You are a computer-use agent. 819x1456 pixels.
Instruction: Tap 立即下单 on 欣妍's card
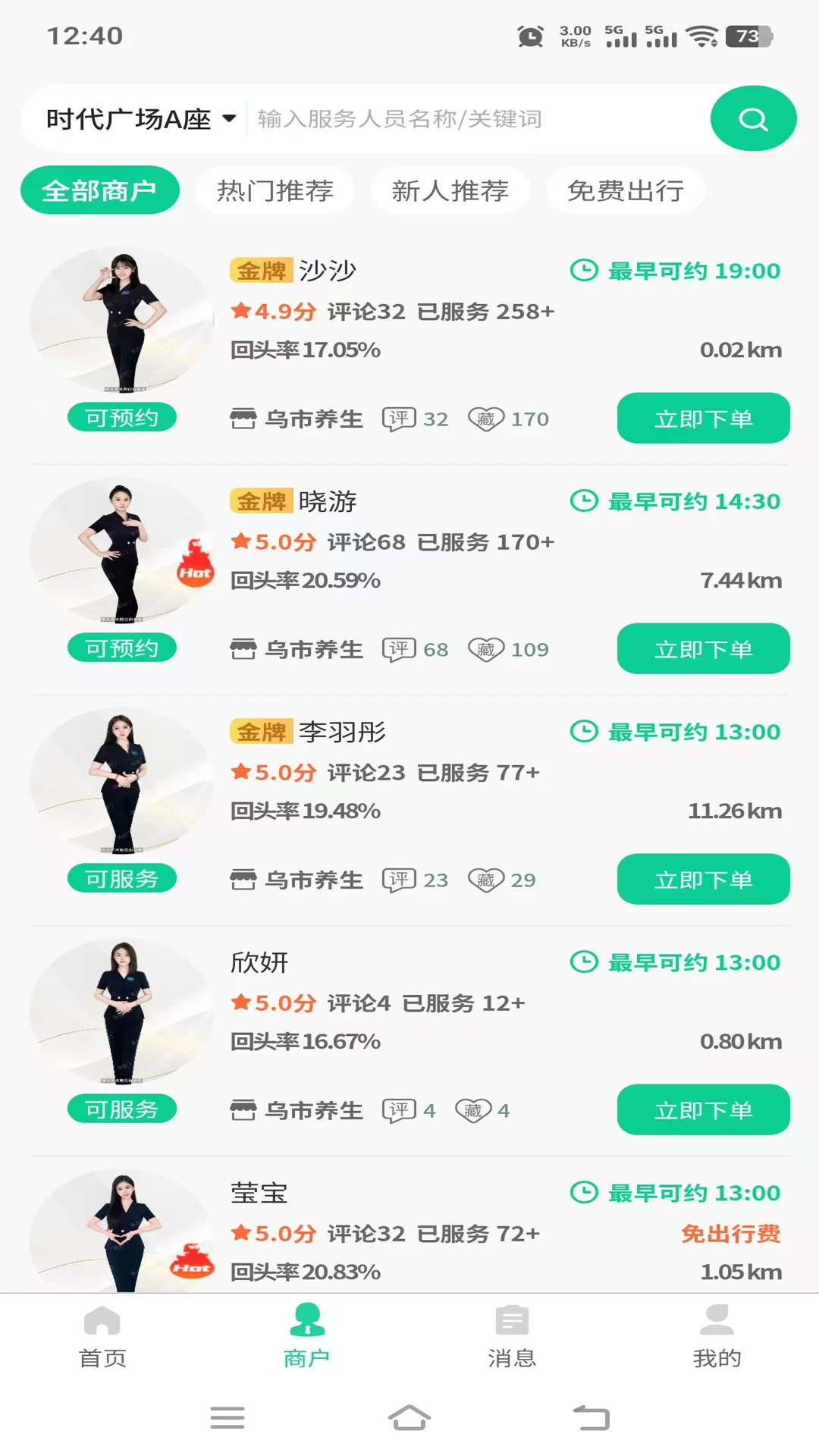[x=703, y=1109]
